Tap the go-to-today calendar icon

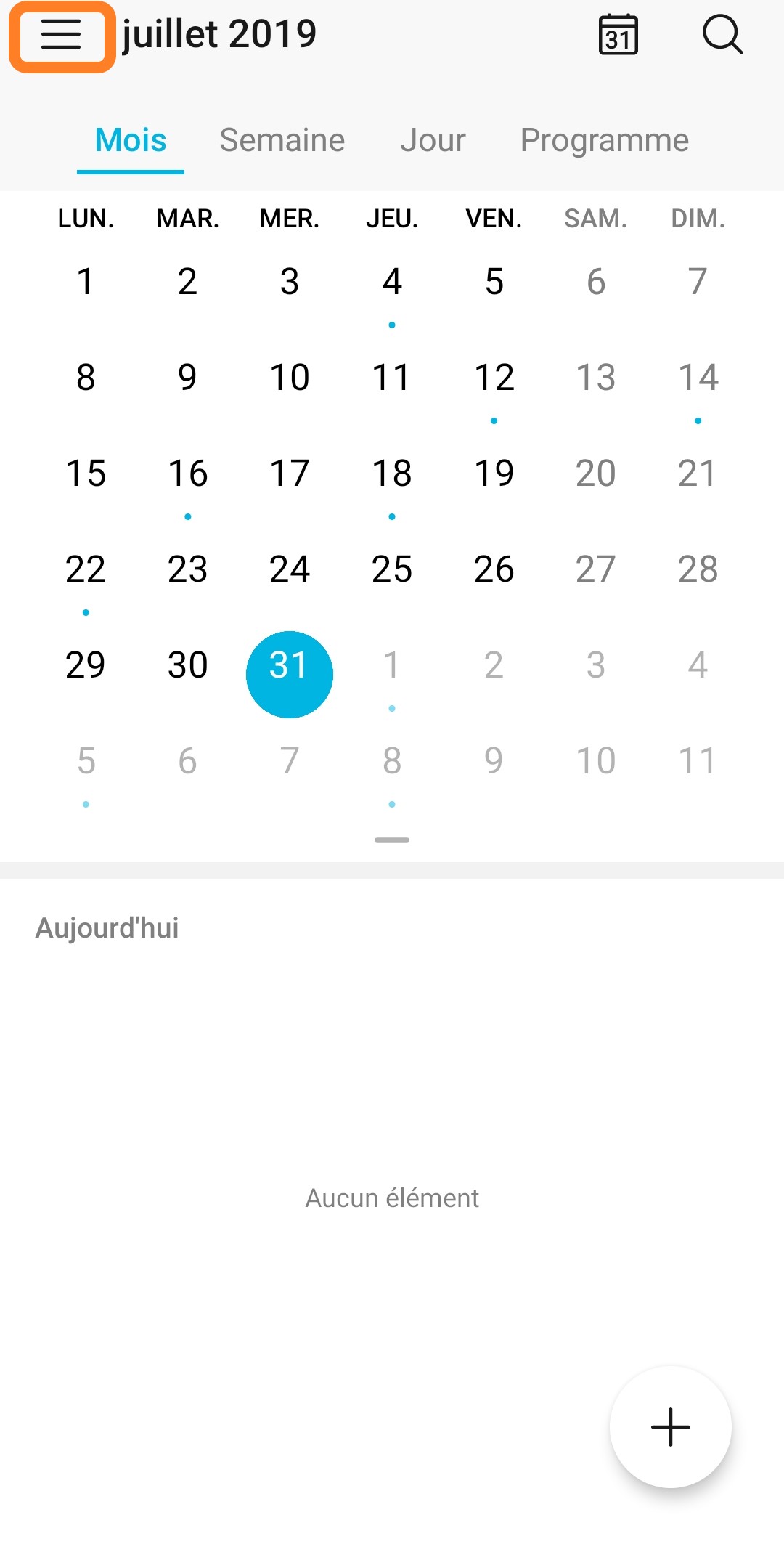click(x=618, y=35)
